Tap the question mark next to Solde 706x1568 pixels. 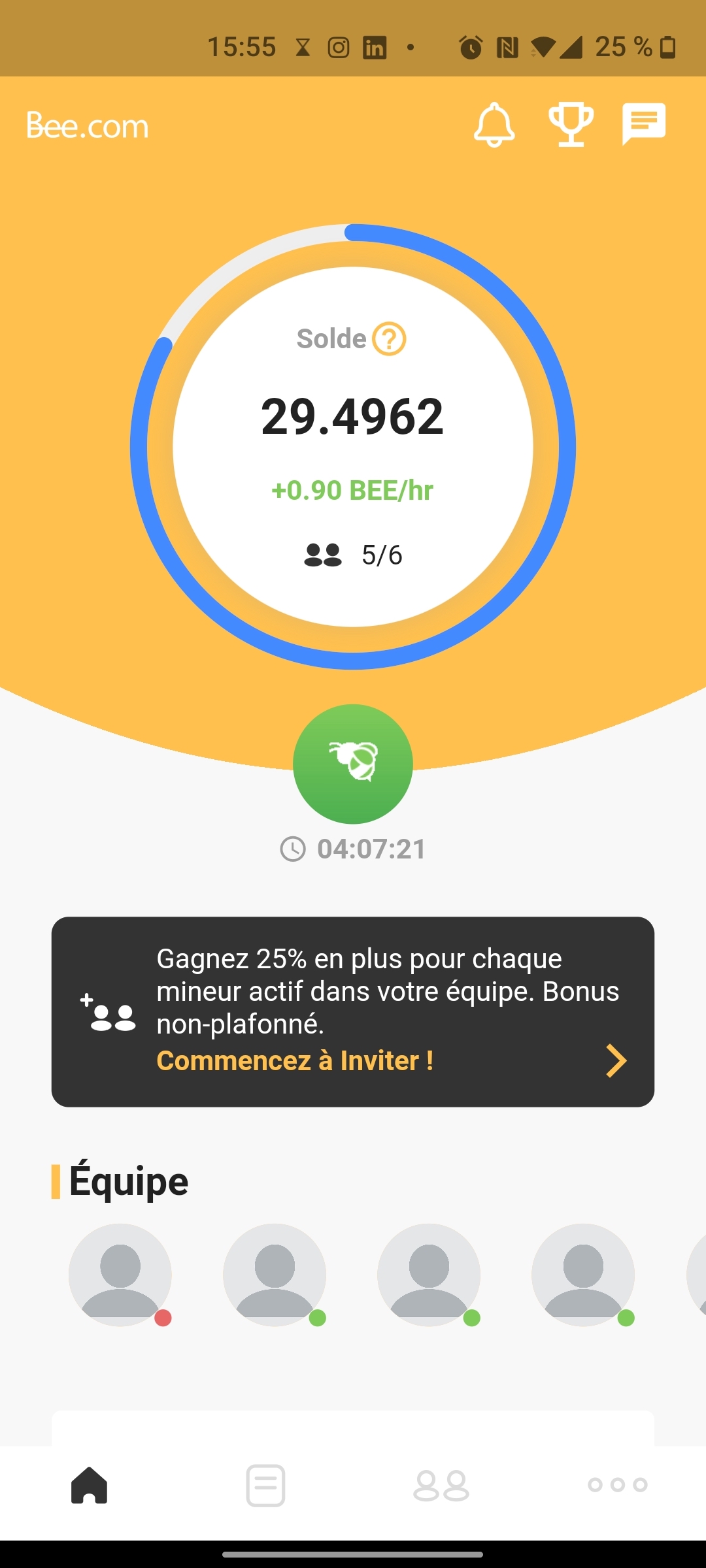tap(389, 339)
